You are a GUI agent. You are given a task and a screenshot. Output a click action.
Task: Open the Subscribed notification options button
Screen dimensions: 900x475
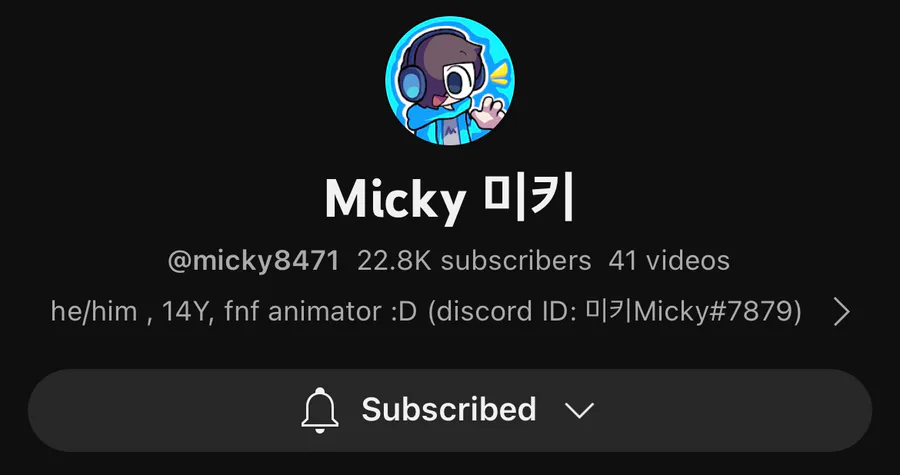coord(449,410)
